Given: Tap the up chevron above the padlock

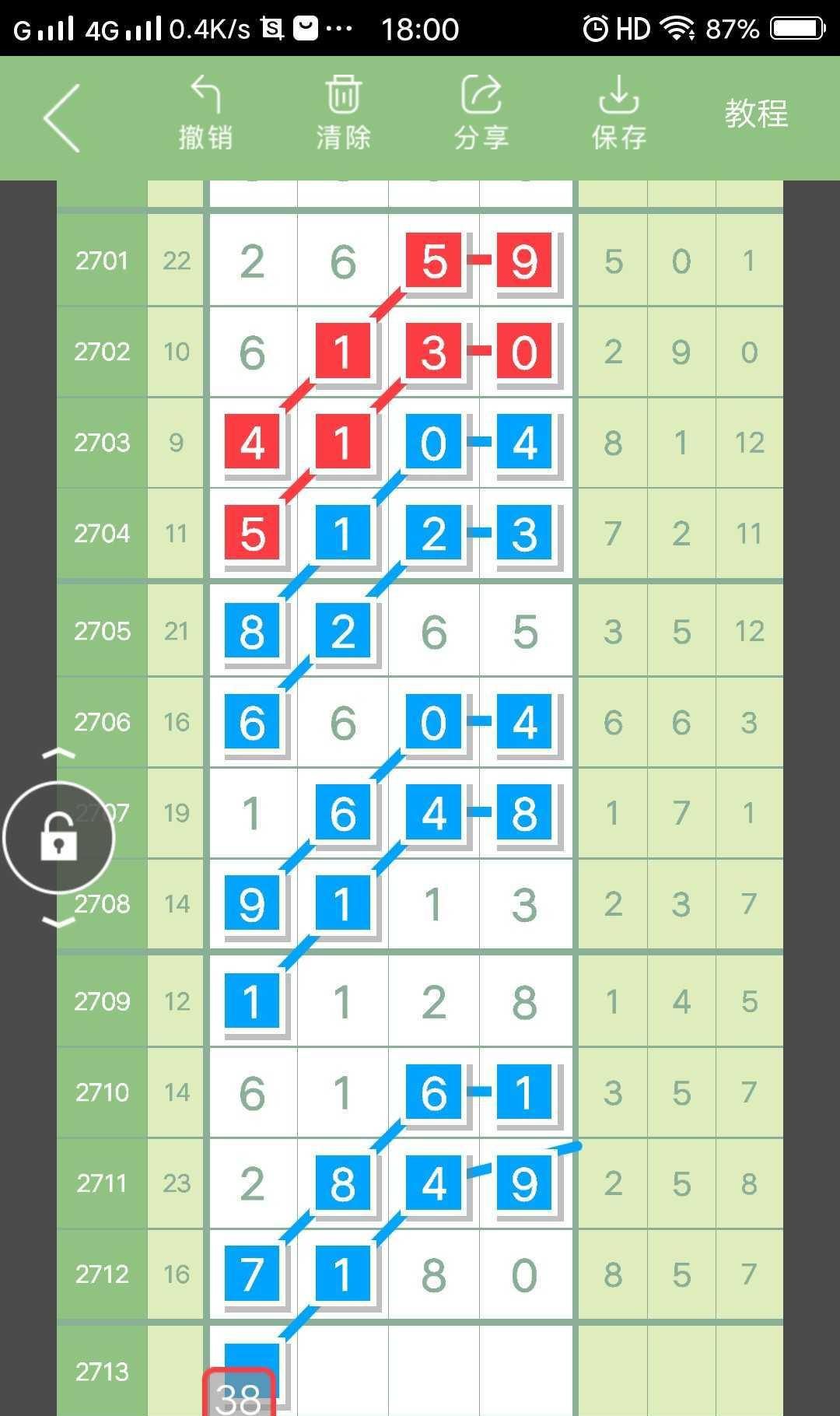Looking at the screenshot, I should 59,753.
